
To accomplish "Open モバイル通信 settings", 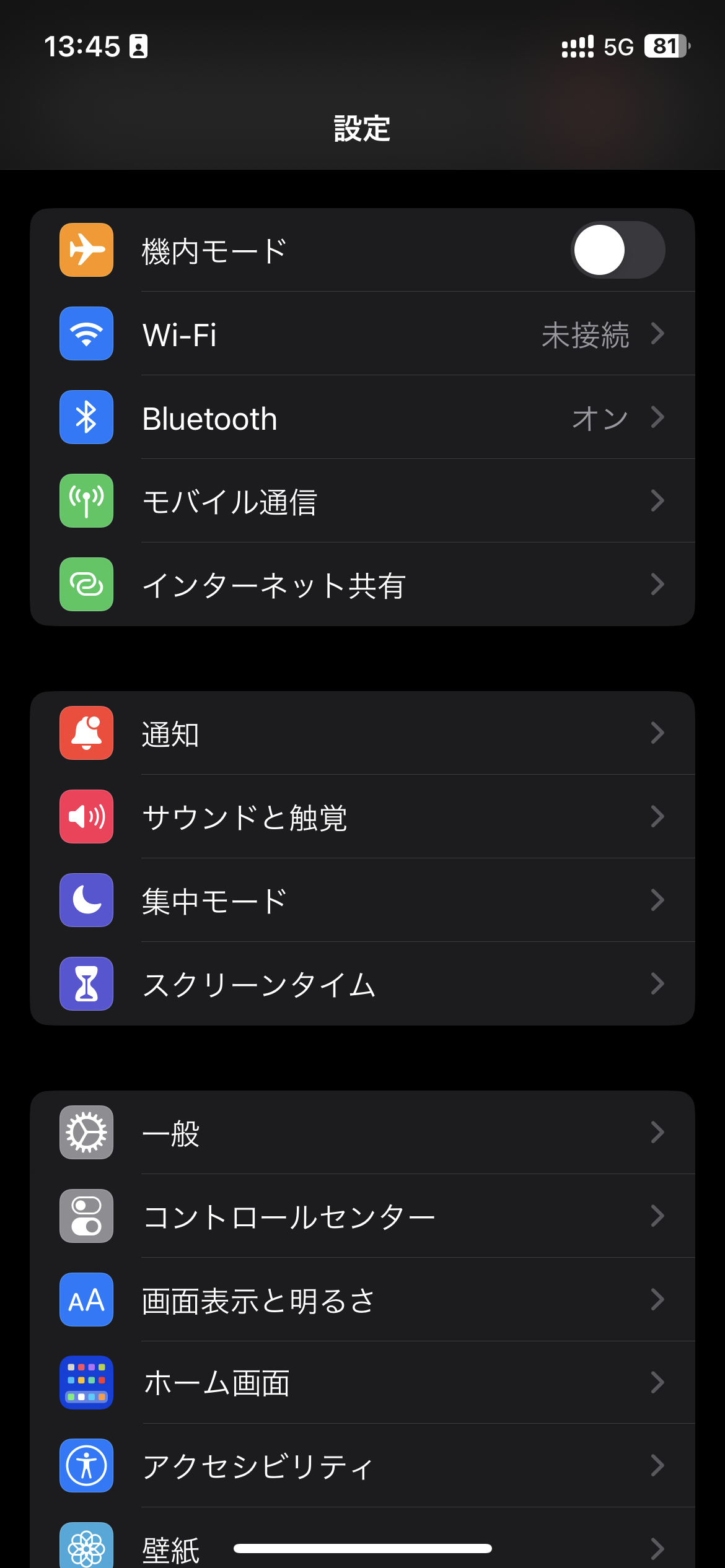I will click(362, 500).
